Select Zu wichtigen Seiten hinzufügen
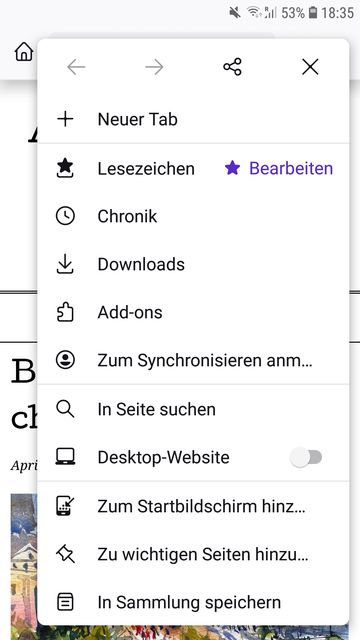The width and height of the screenshot is (360, 640). [x=193, y=554]
